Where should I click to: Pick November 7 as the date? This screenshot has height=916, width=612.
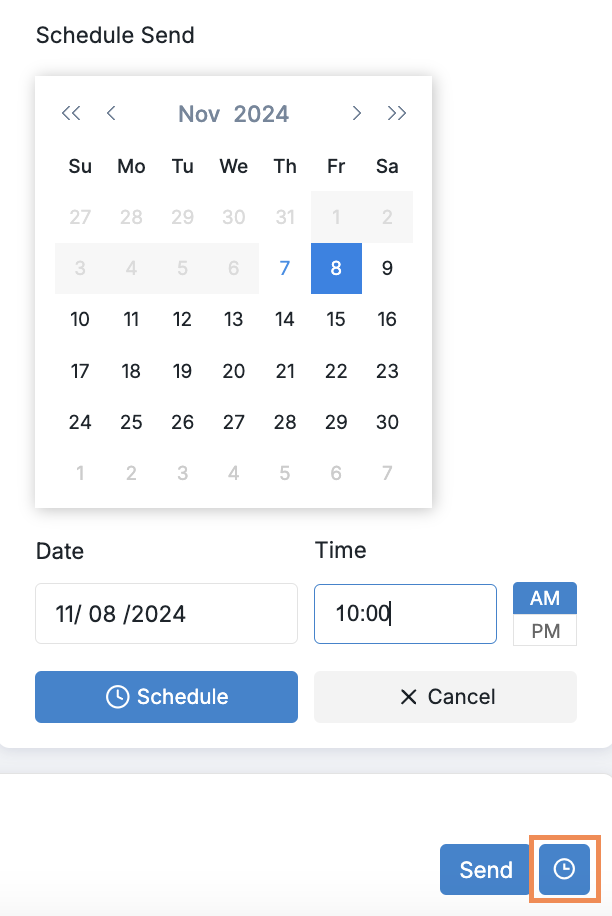point(285,268)
